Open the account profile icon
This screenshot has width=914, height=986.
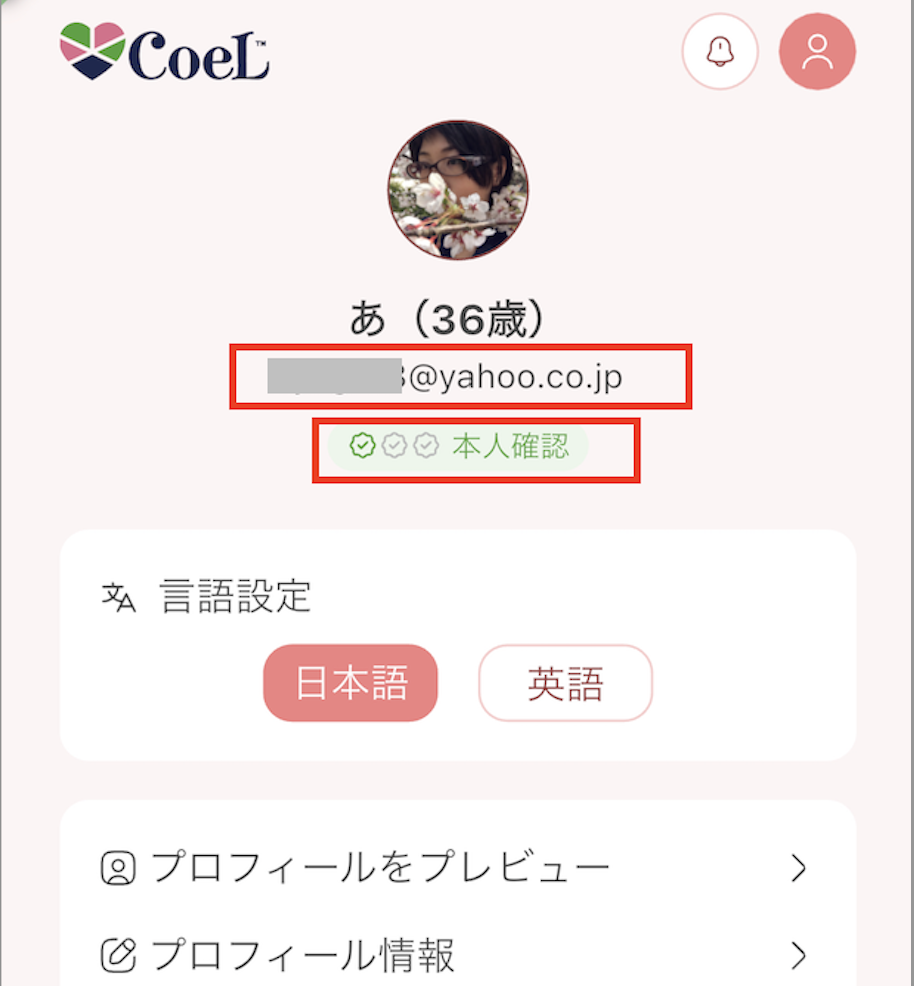pos(817,52)
